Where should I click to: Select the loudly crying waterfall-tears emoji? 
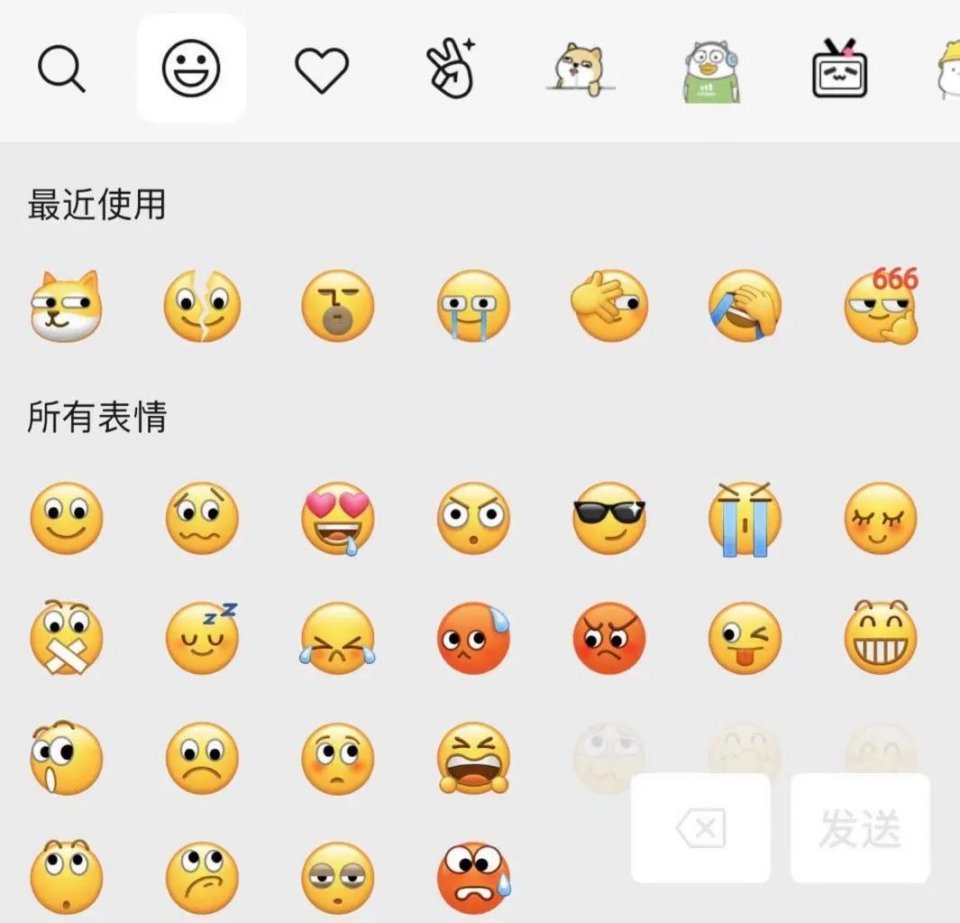point(745,519)
